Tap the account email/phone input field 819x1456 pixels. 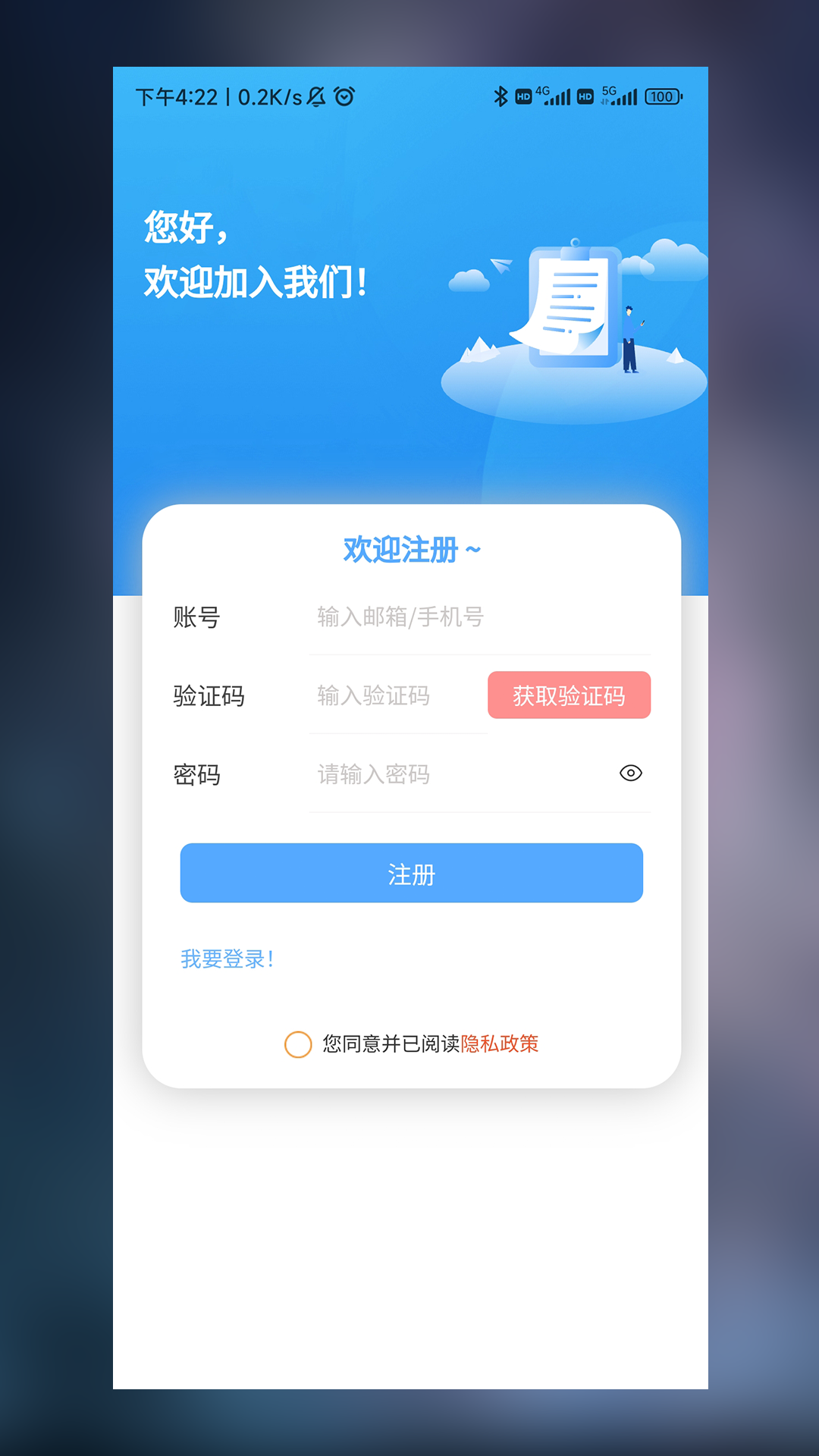(x=478, y=617)
